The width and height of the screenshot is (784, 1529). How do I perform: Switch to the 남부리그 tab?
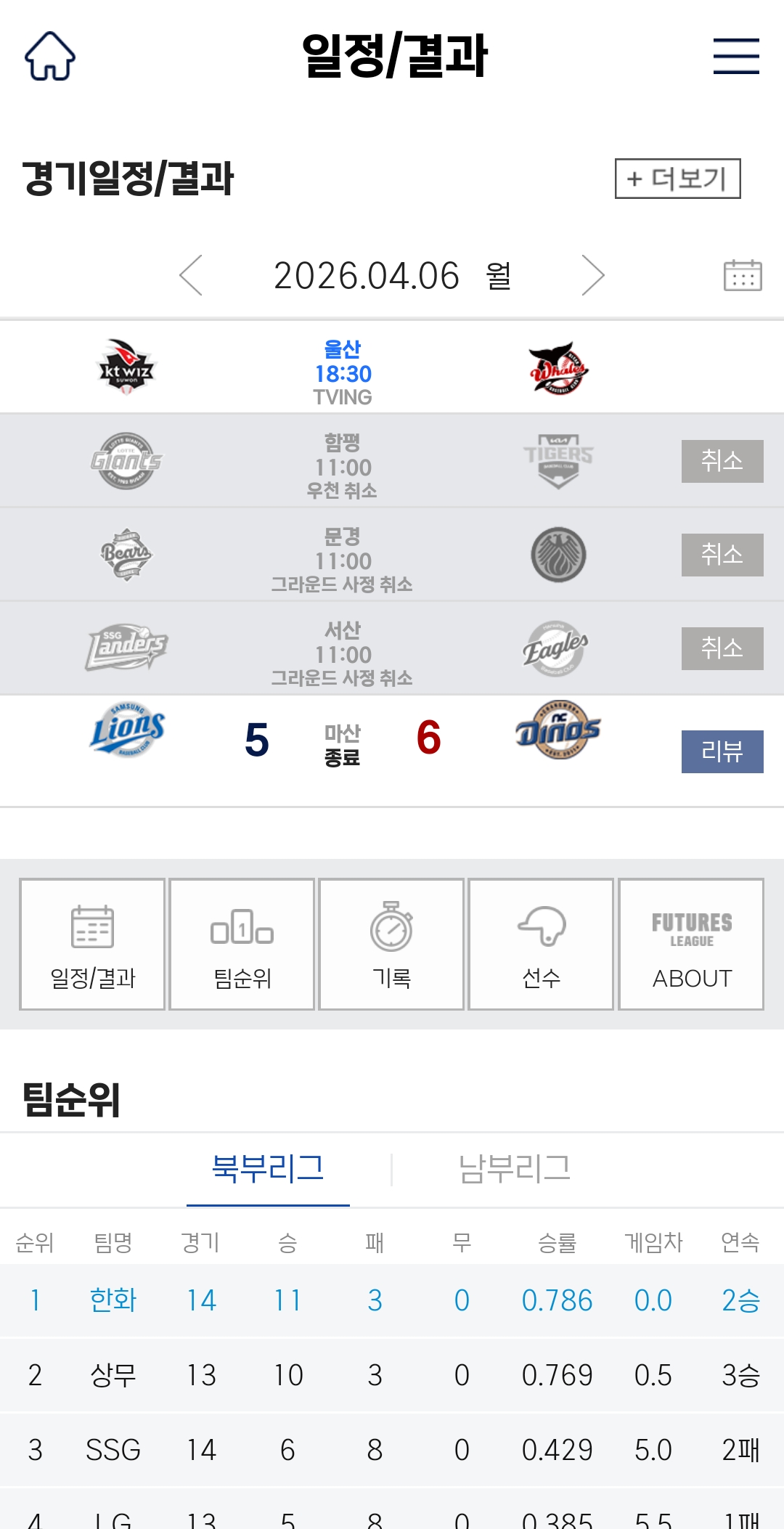click(x=515, y=1169)
